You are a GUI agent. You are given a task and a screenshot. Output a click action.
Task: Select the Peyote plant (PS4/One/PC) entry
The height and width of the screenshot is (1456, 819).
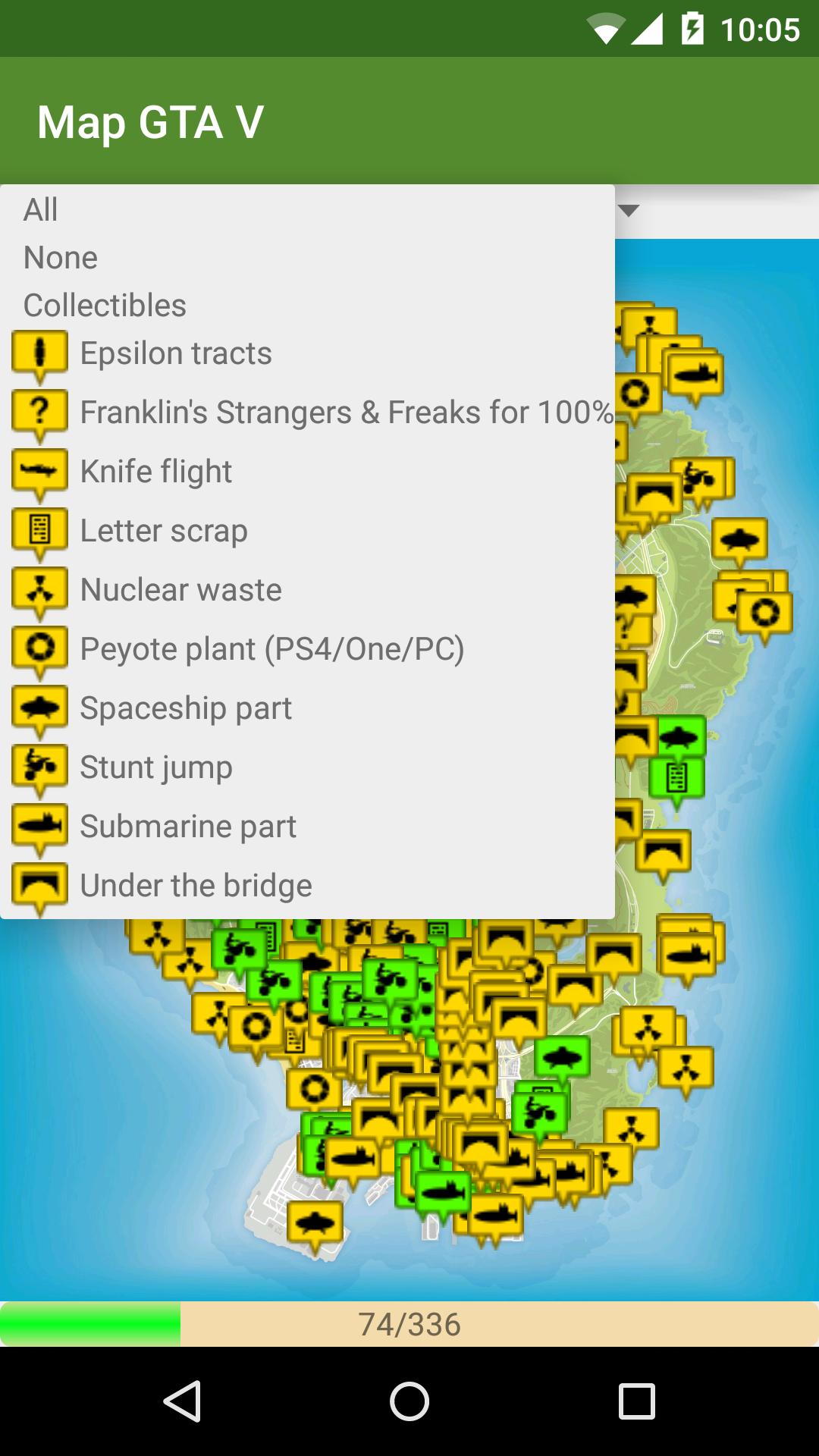pos(272,648)
